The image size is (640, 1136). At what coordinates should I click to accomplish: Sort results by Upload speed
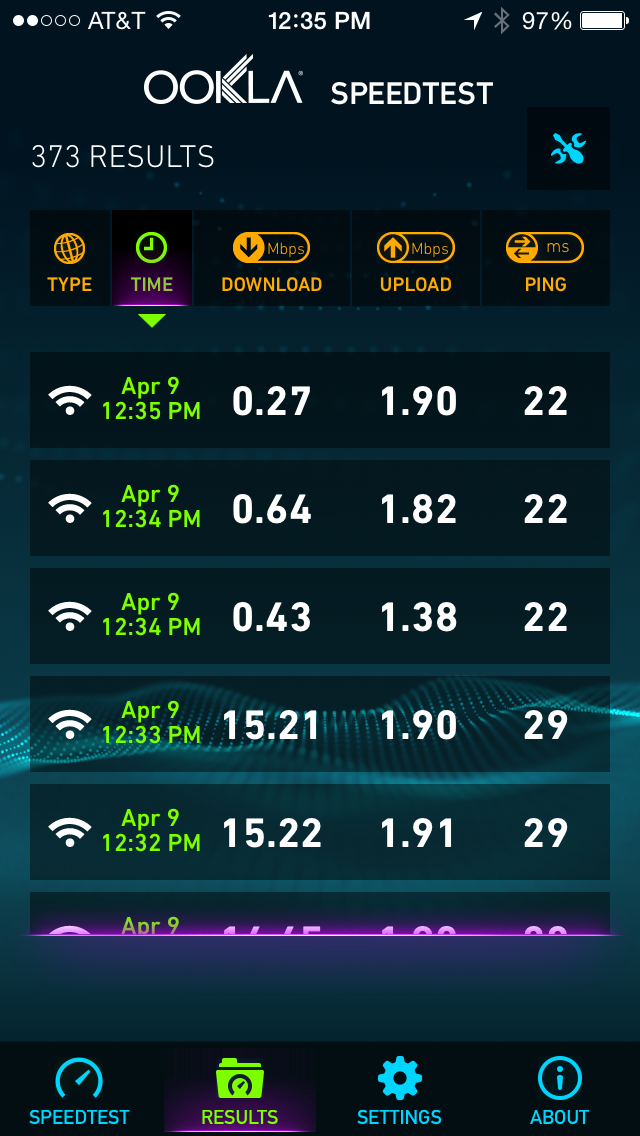click(x=416, y=258)
